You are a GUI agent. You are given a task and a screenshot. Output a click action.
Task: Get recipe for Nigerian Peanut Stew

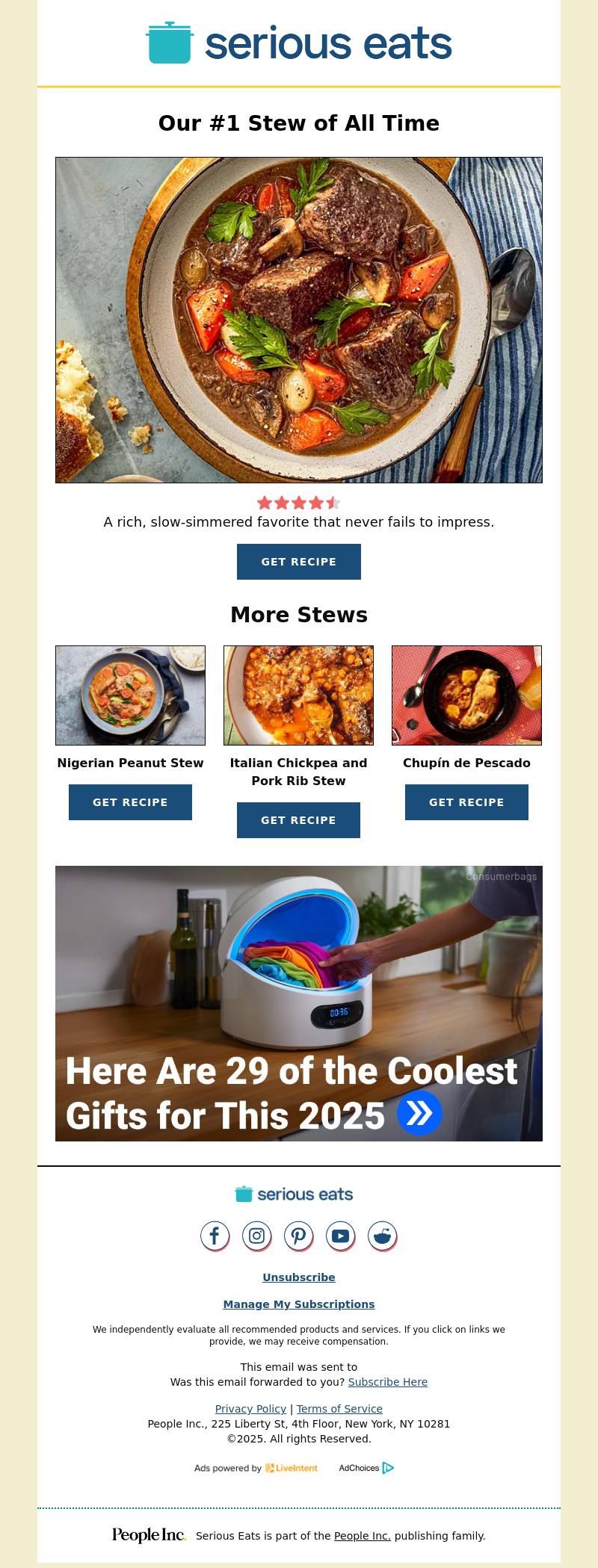(130, 802)
